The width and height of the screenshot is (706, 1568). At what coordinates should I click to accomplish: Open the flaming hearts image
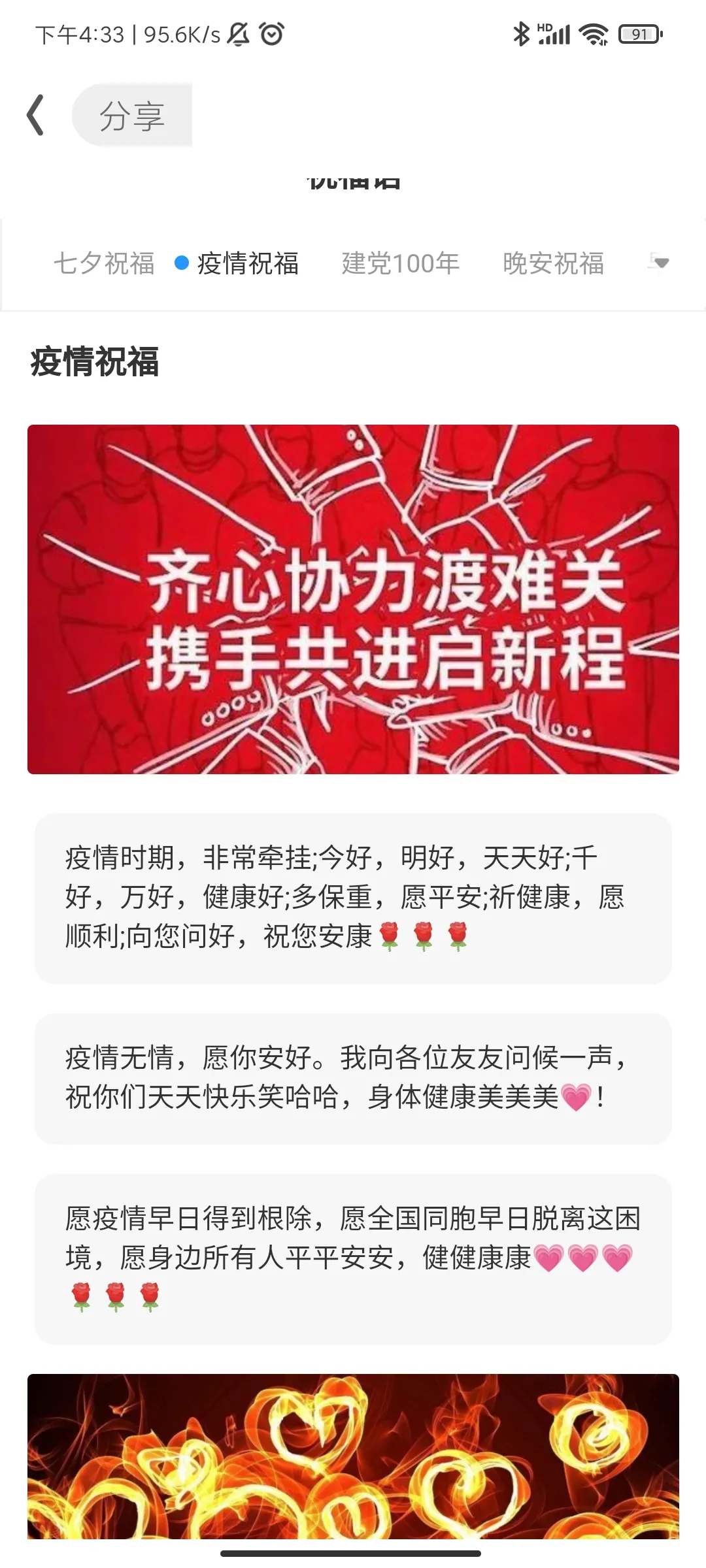coord(353,1456)
